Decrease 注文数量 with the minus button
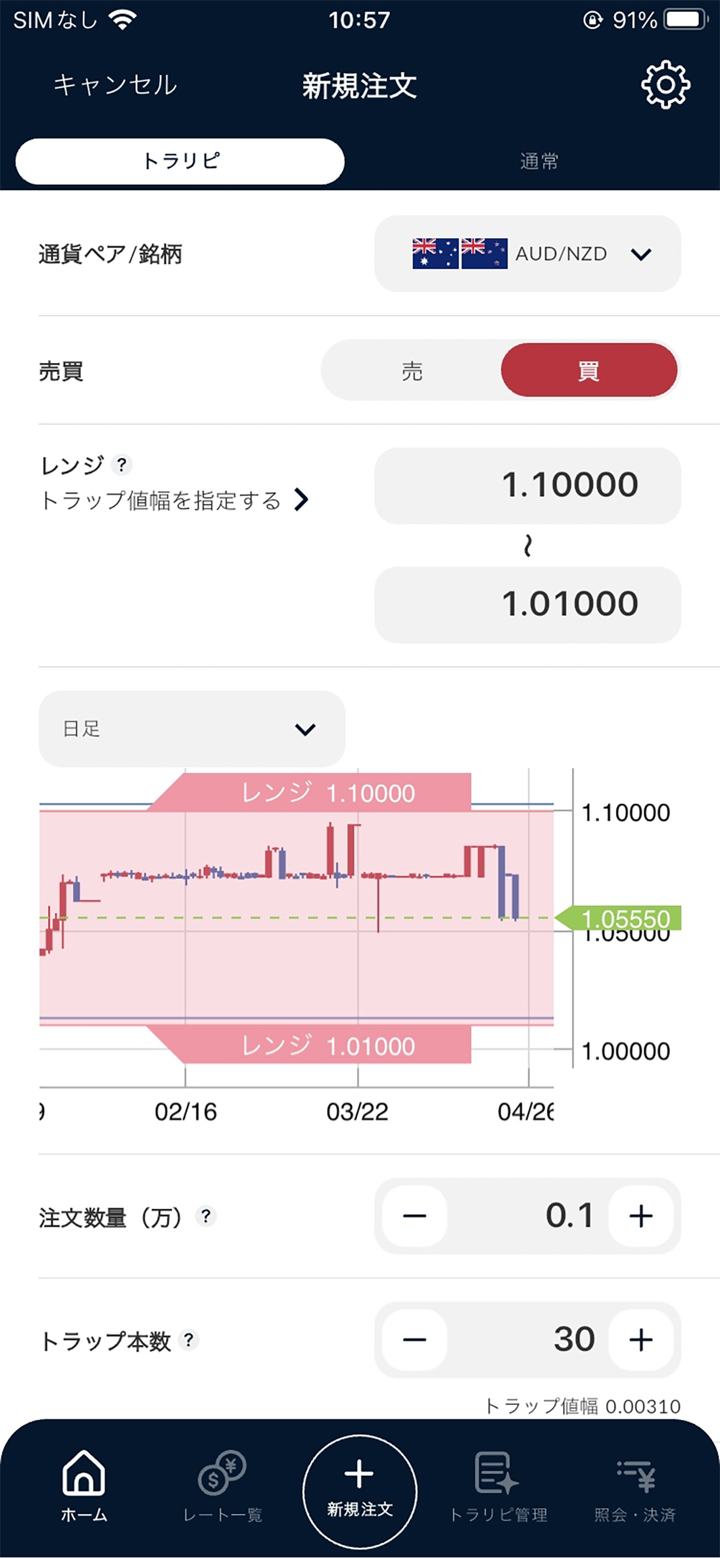Screen dimensions: 720x1558 pos(414,1217)
